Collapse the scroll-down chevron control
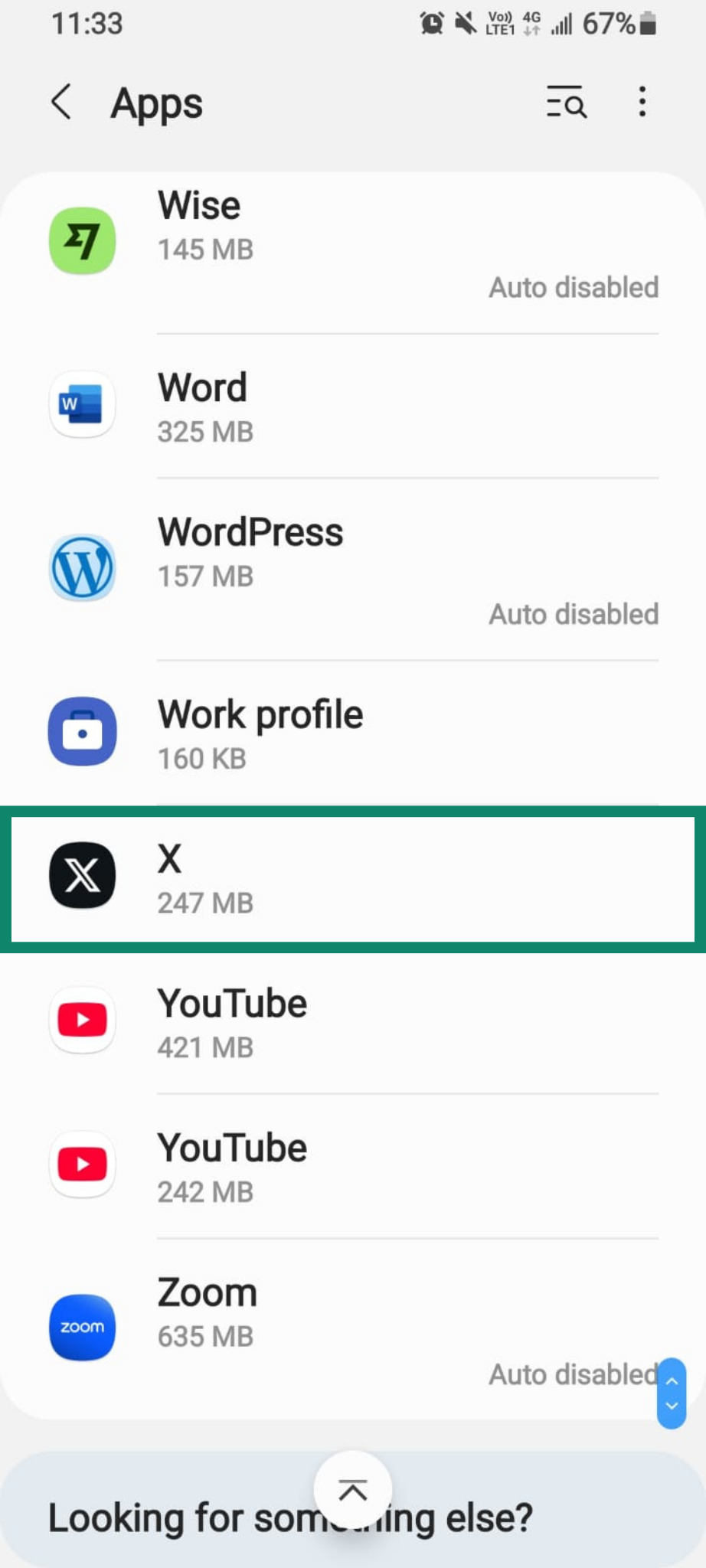The width and height of the screenshot is (706, 1568). click(672, 1406)
